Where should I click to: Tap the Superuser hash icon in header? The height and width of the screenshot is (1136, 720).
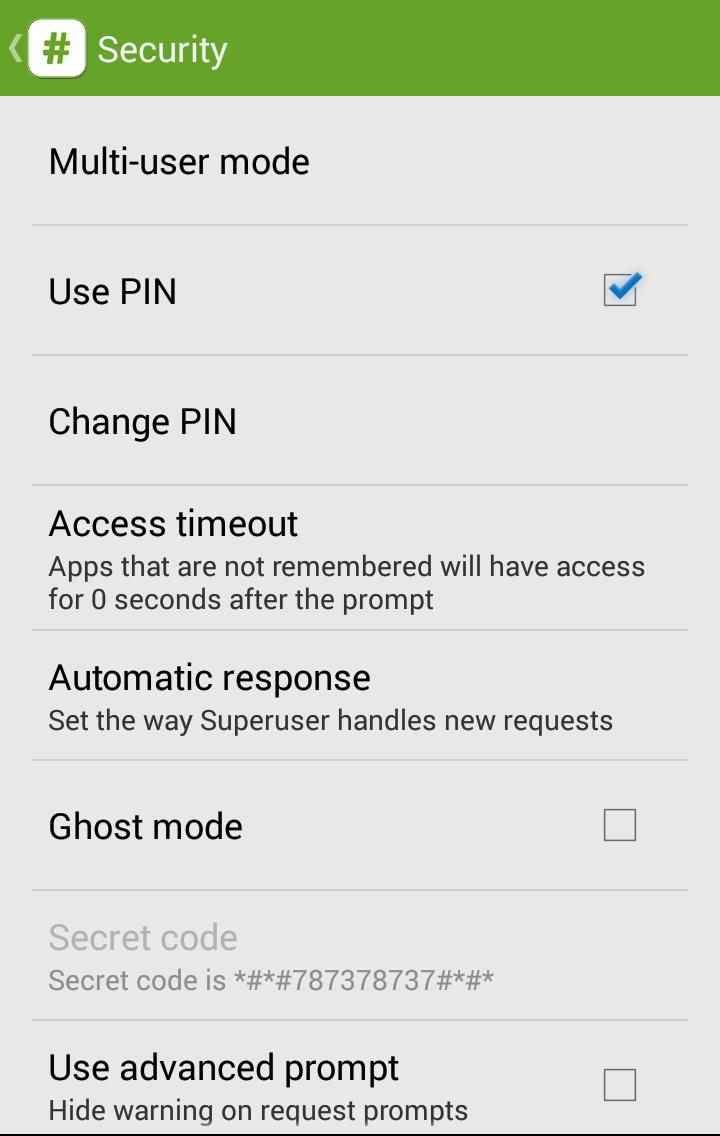pos(57,46)
